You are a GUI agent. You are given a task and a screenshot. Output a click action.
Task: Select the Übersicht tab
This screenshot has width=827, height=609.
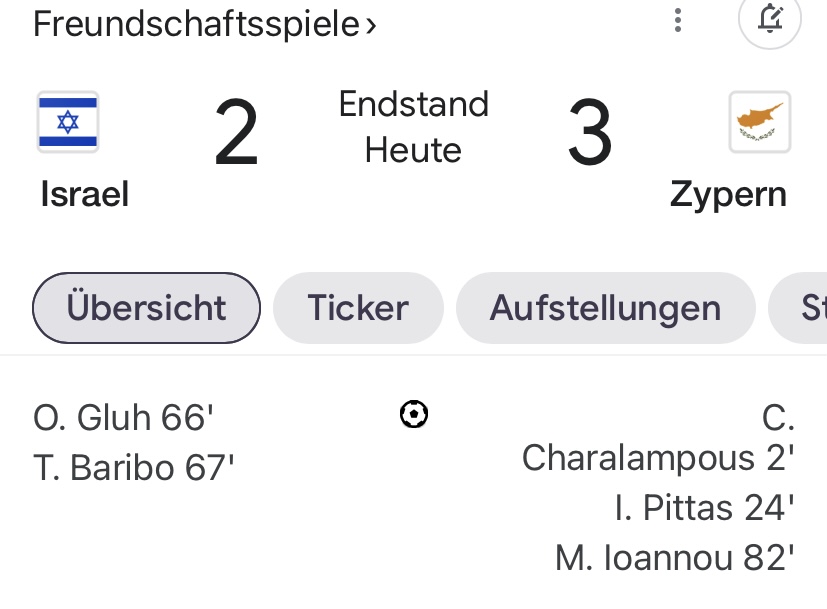(x=147, y=308)
